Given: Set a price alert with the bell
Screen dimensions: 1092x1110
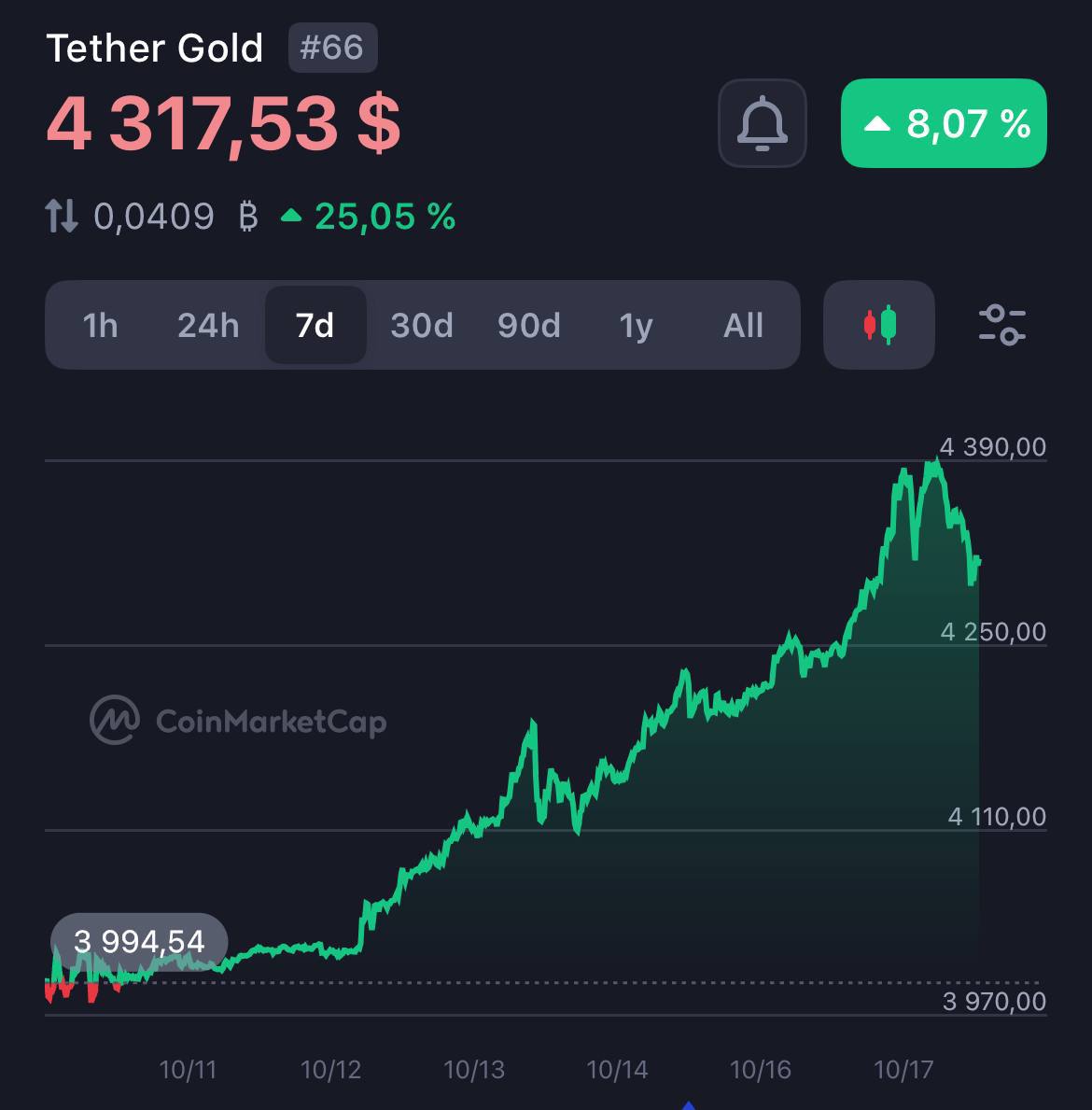Looking at the screenshot, I should click(x=762, y=123).
